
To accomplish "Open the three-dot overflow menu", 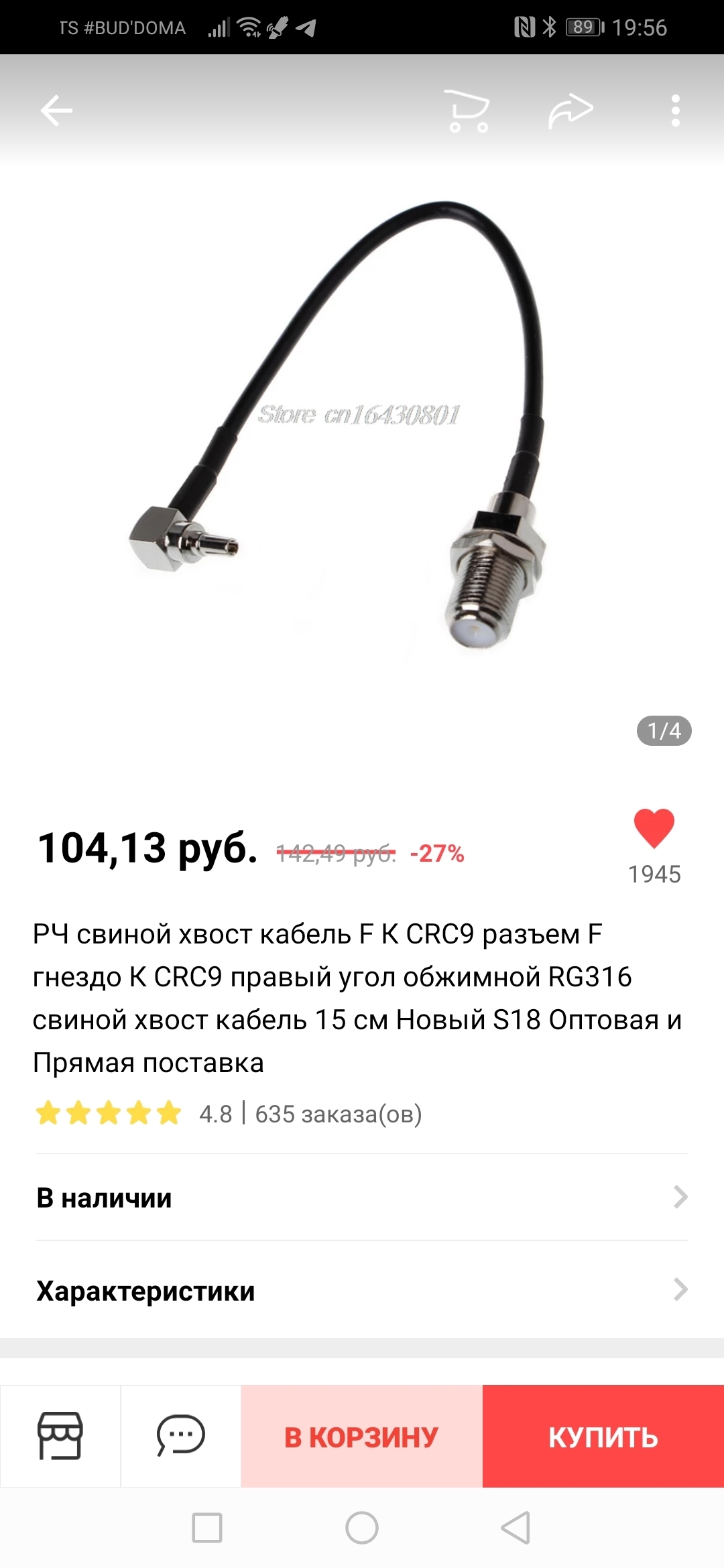I will click(675, 111).
